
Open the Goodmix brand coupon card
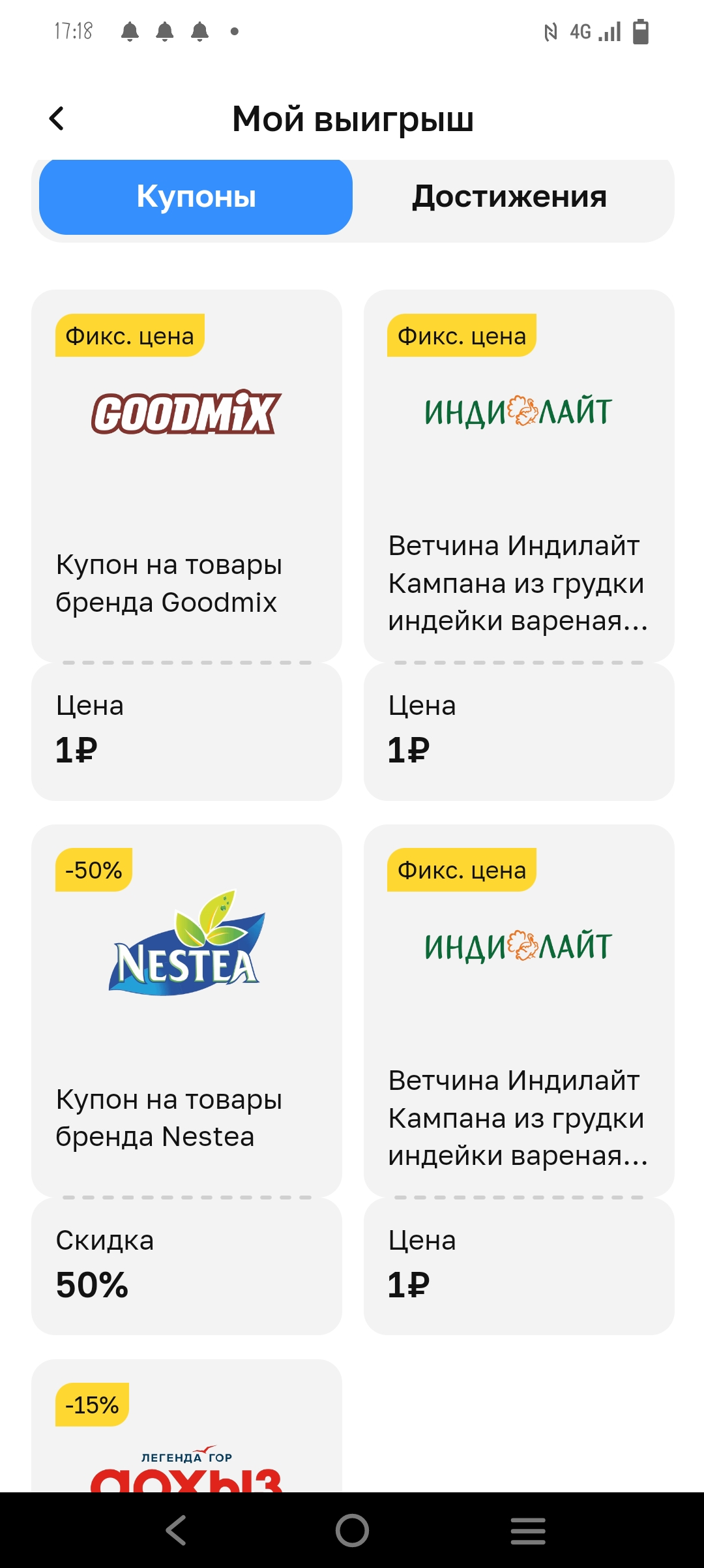point(186,545)
